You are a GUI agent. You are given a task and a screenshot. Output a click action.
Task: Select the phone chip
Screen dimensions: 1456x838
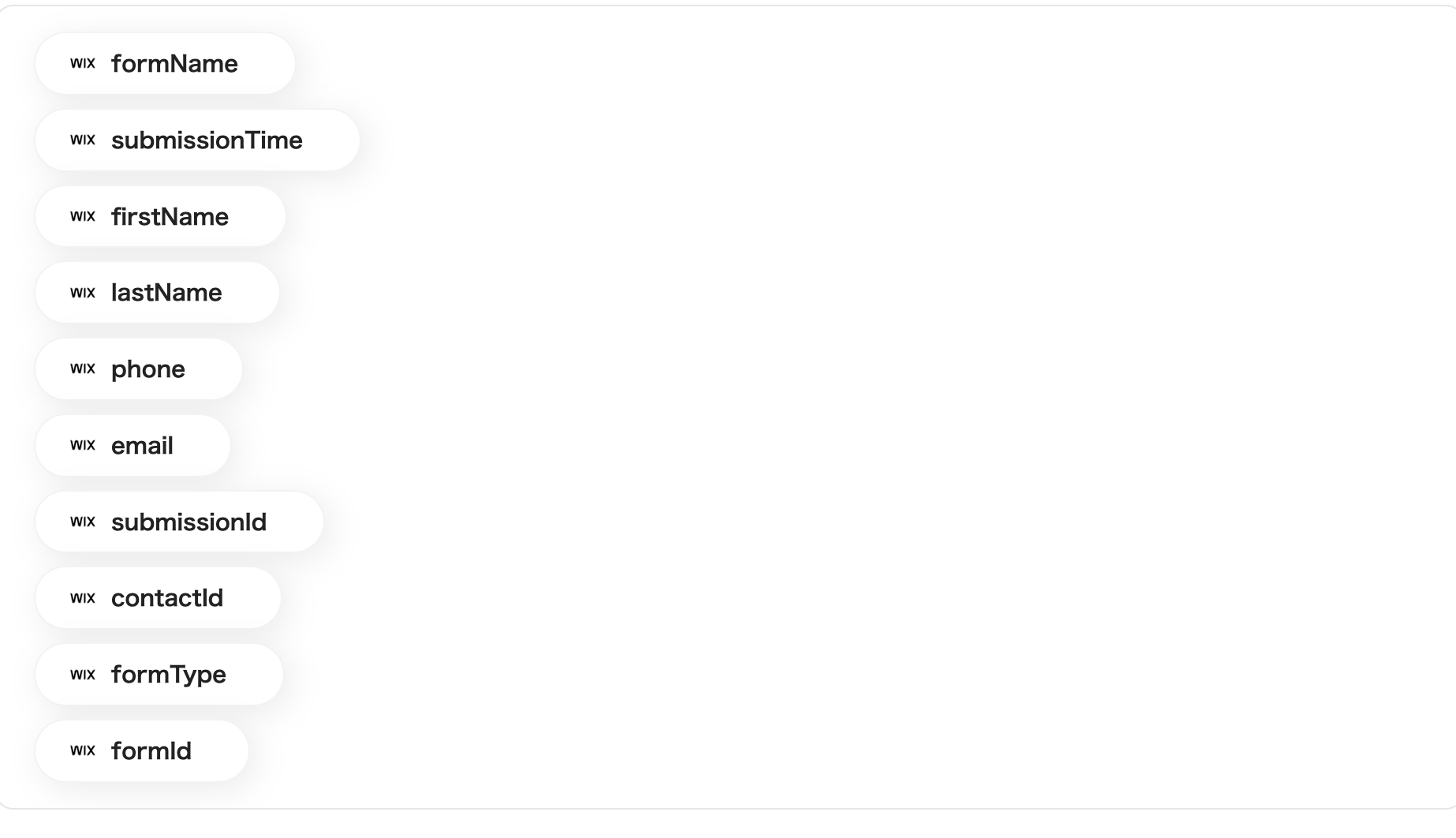tap(139, 369)
